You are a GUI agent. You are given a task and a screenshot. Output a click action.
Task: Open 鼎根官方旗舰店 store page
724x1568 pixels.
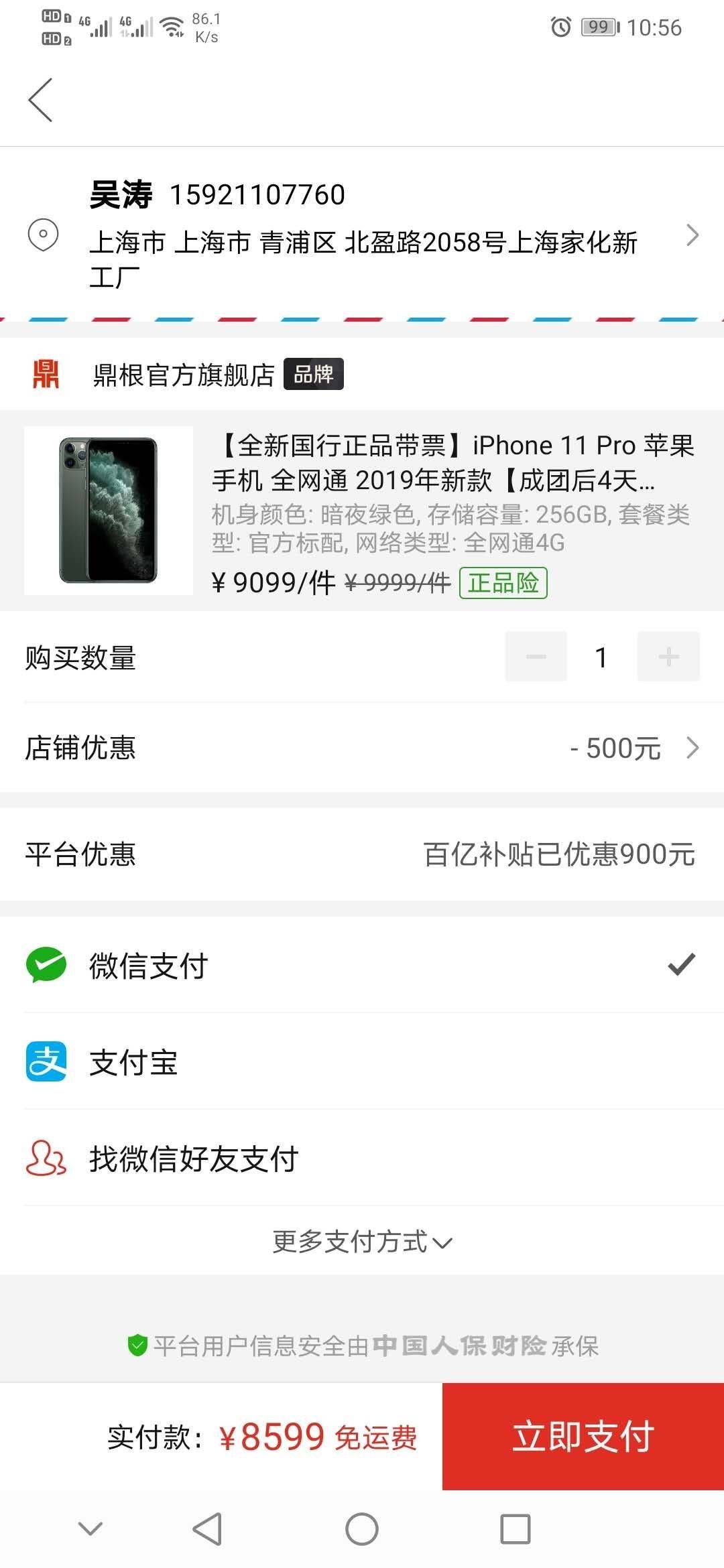pos(183,375)
